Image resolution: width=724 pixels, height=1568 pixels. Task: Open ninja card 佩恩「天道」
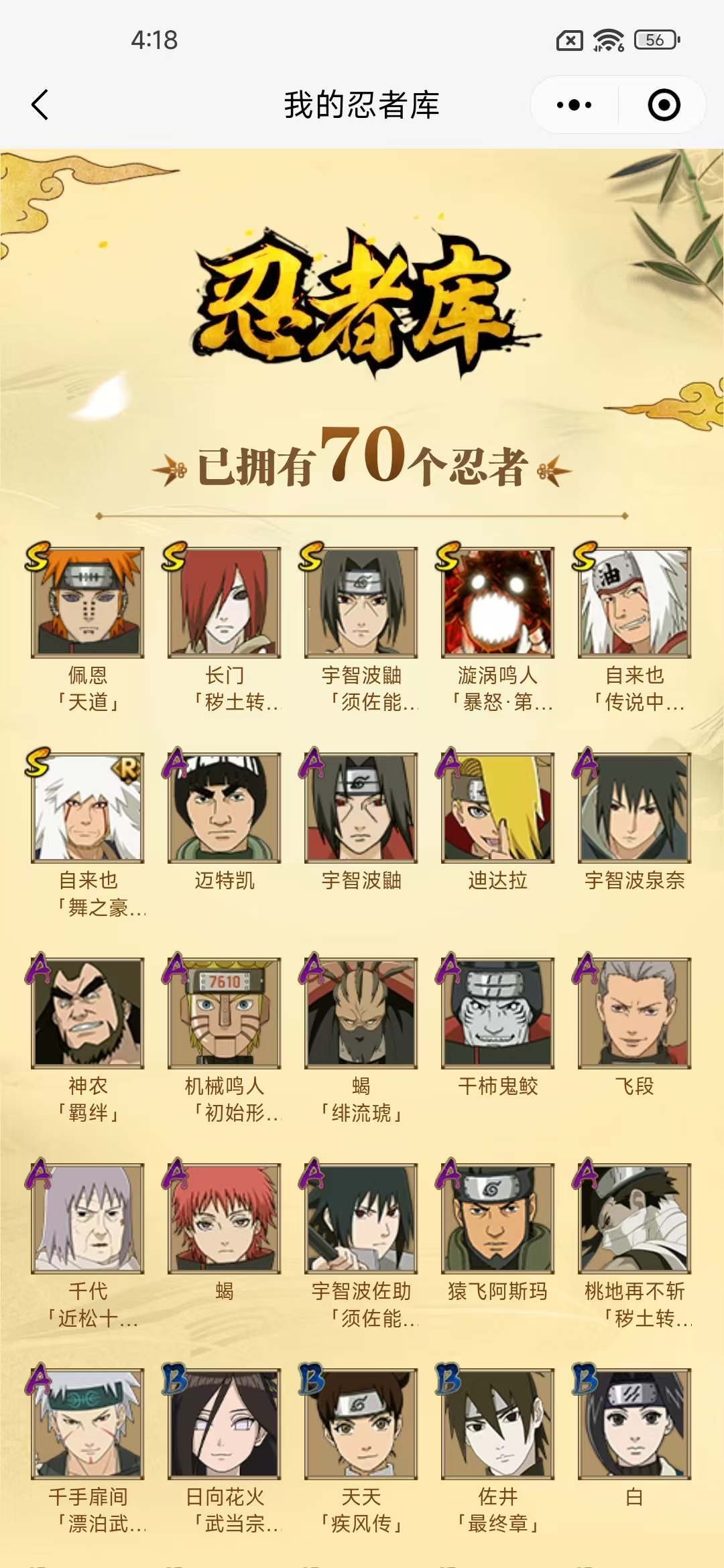pyautogui.click(x=88, y=602)
